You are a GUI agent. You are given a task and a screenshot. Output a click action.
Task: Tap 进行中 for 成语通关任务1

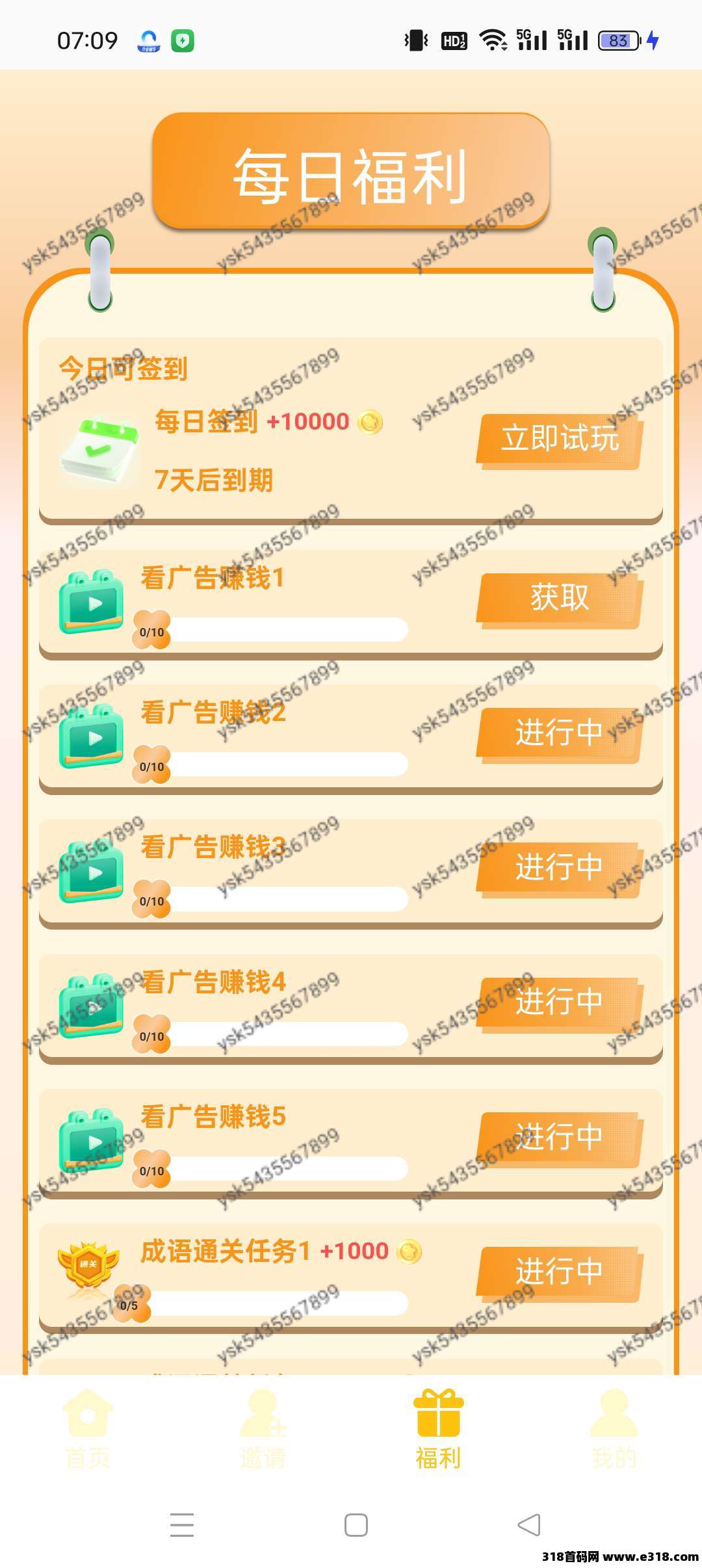click(x=560, y=1274)
